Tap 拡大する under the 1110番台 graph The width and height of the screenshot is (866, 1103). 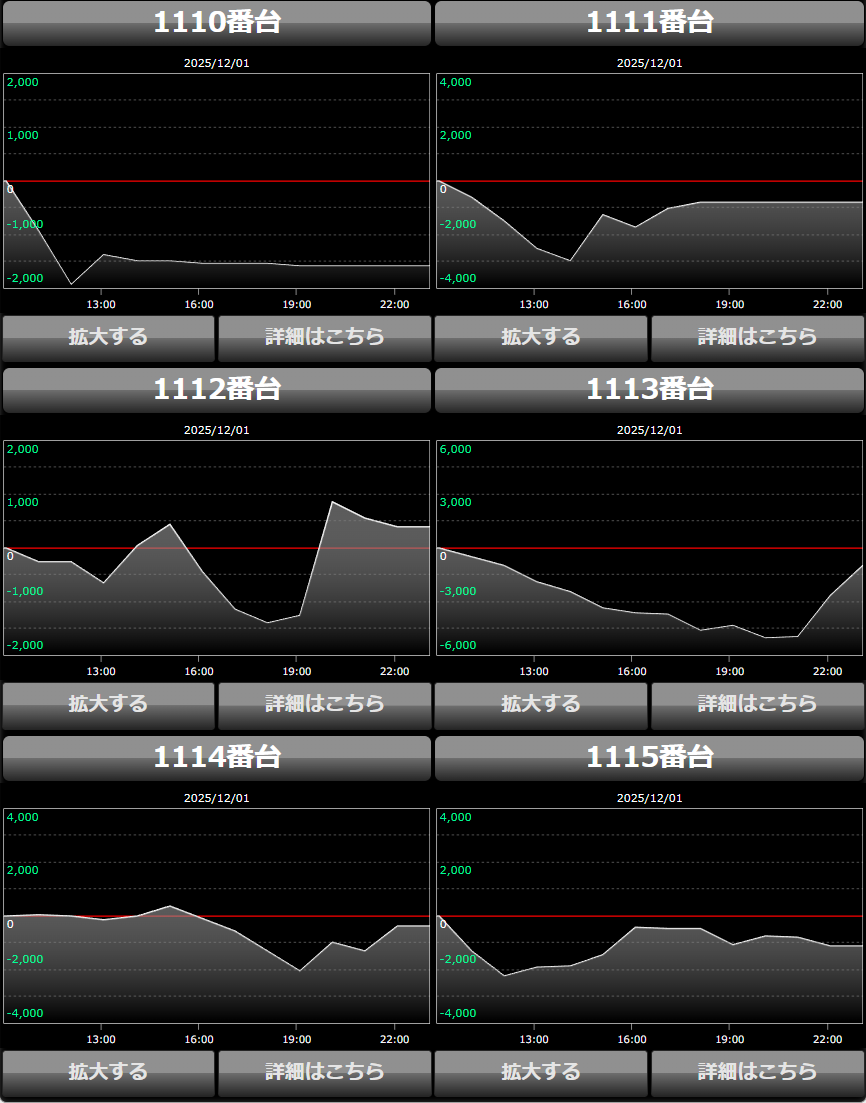coord(108,338)
